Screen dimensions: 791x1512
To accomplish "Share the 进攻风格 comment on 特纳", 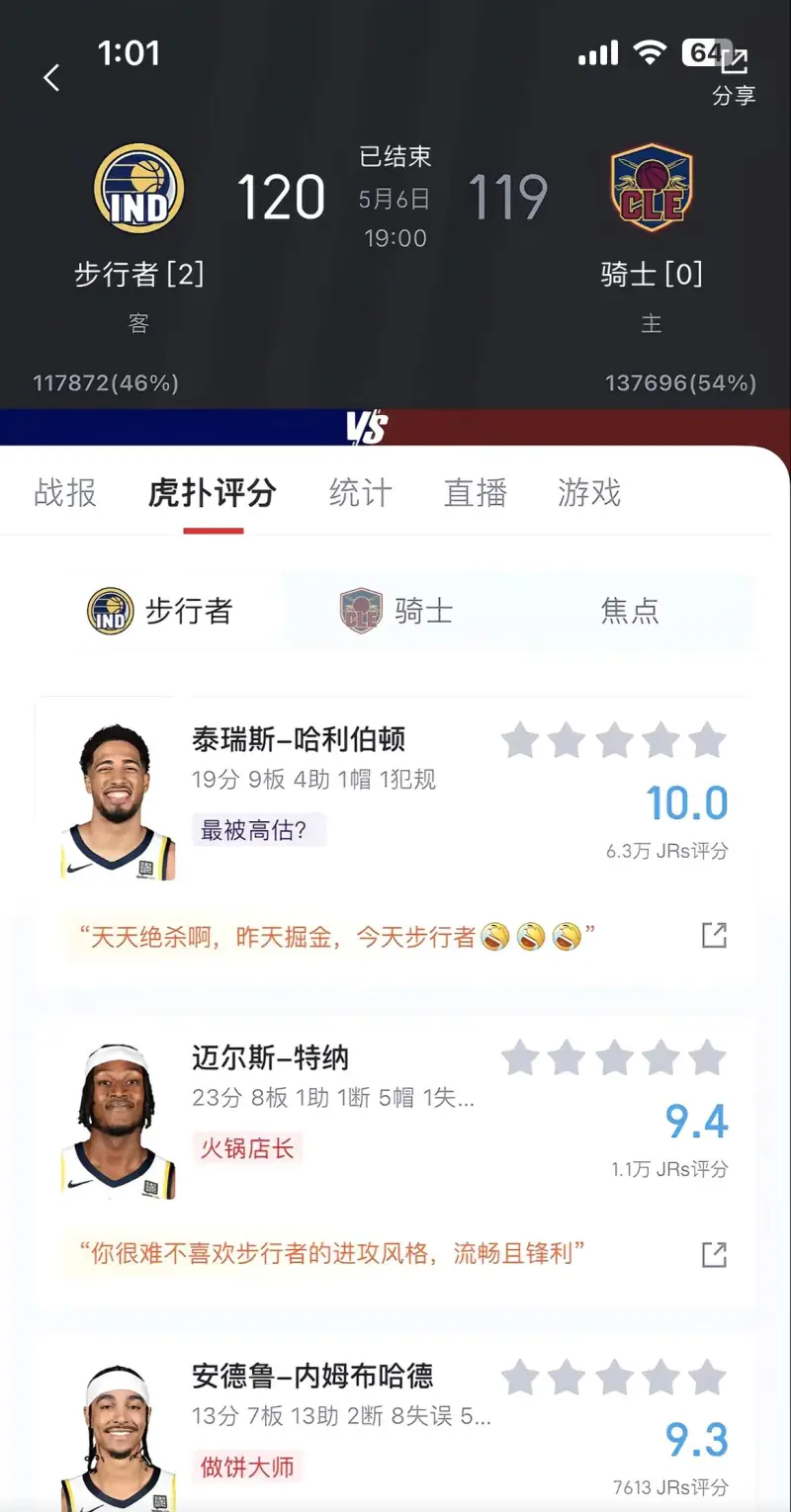I will coord(714,1255).
